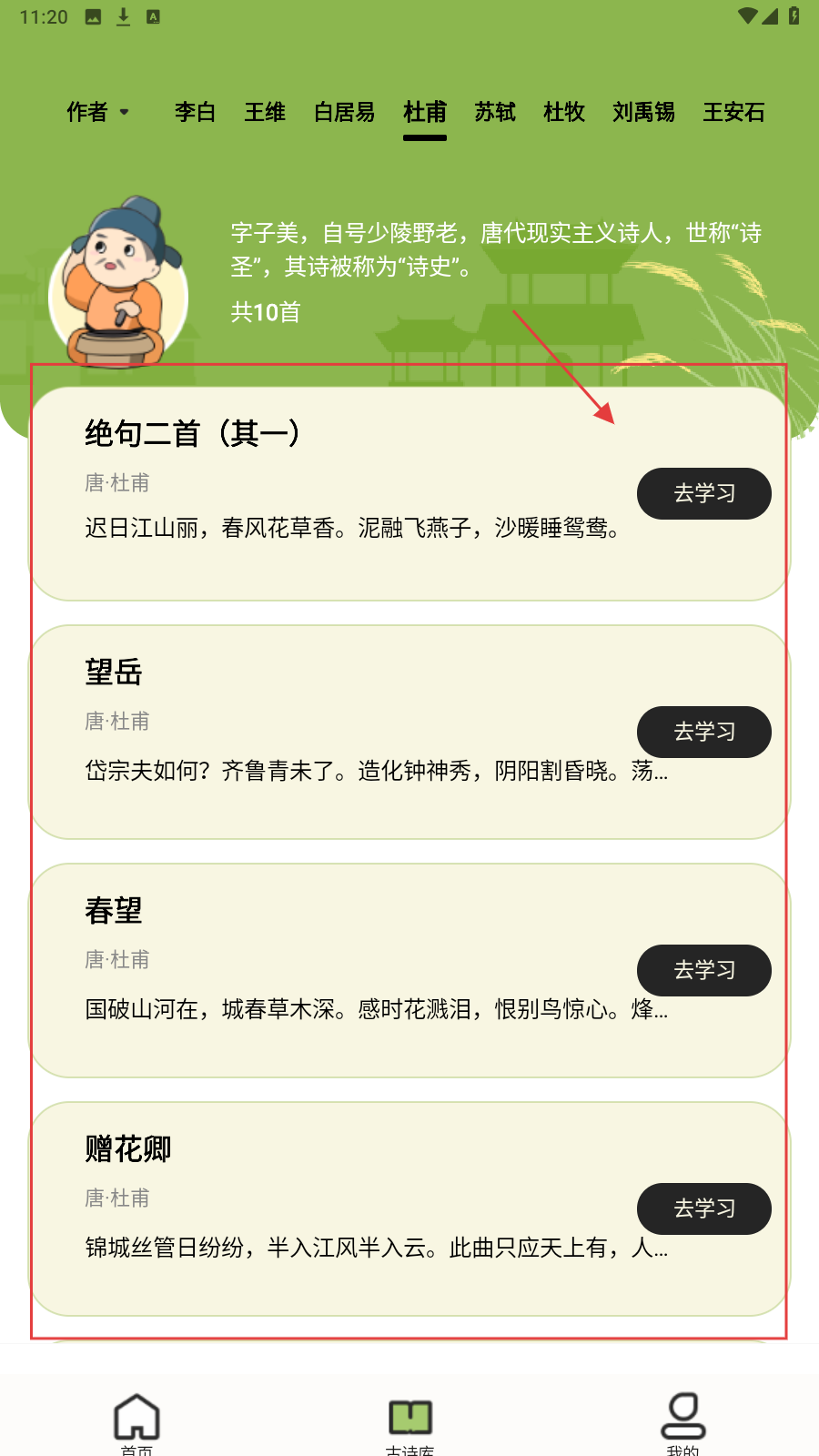This screenshot has width=819, height=1456.
Task: Switch to the 李白 tab
Action: pyautogui.click(x=195, y=112)
